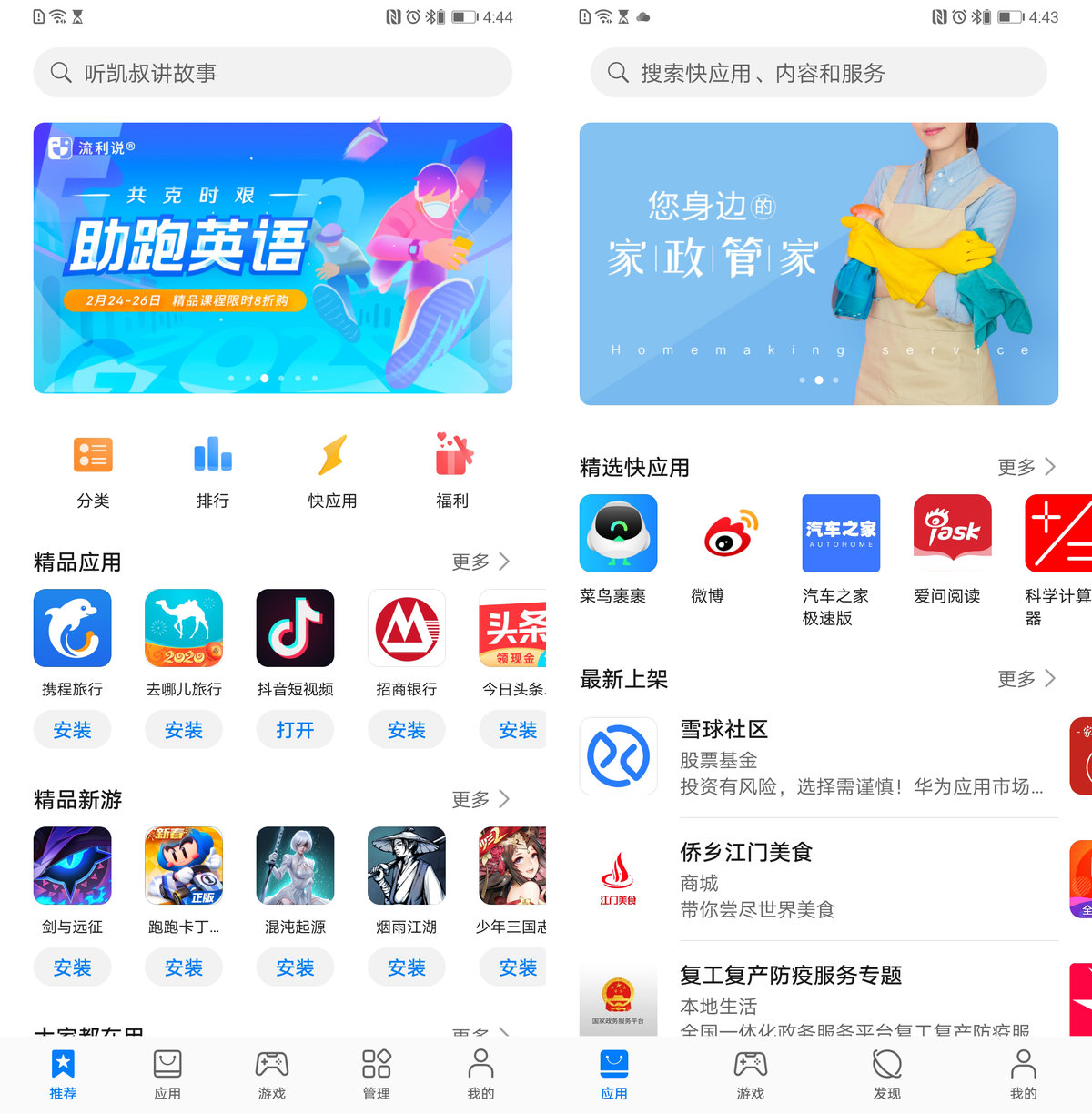
Task: View more 精品应用 apps
Action: coord(481,562)
